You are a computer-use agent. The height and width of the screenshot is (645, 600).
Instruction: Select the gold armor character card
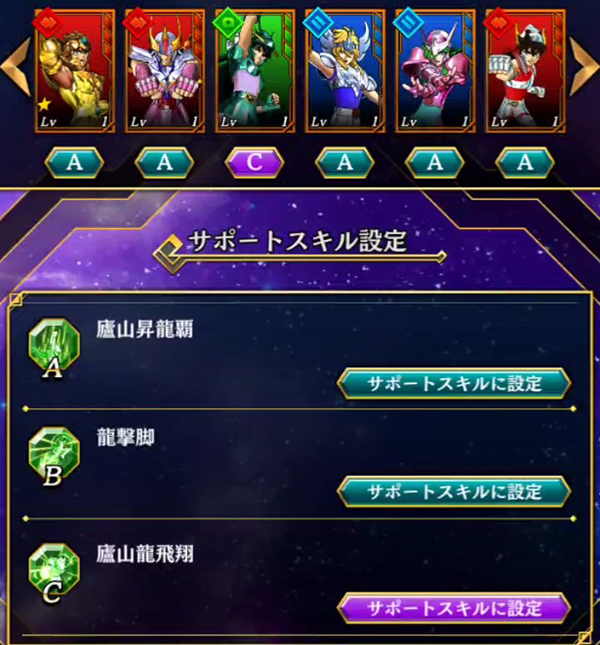pos(74,68)
